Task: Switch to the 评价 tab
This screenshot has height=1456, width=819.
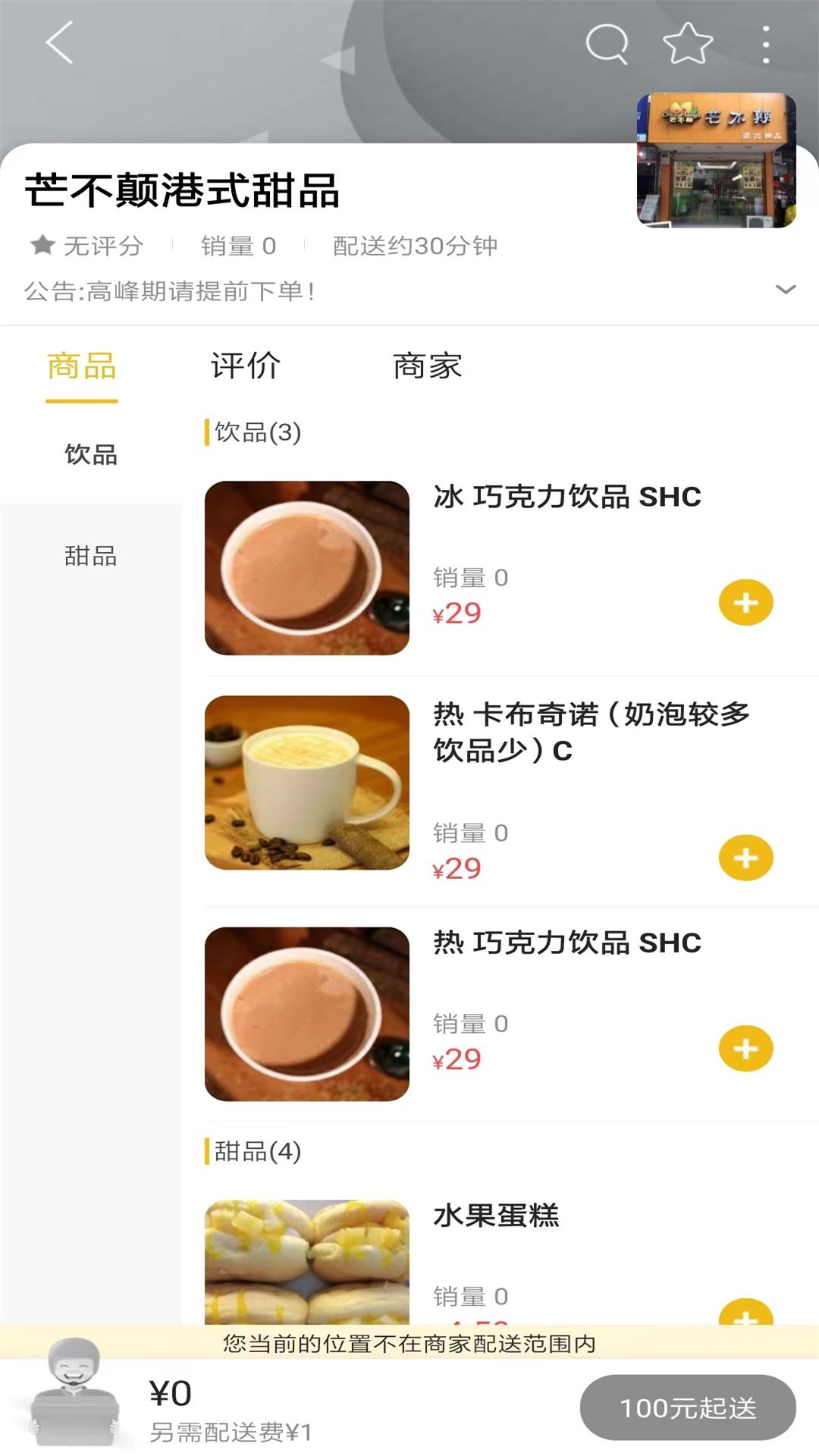Action: point(245,366)
